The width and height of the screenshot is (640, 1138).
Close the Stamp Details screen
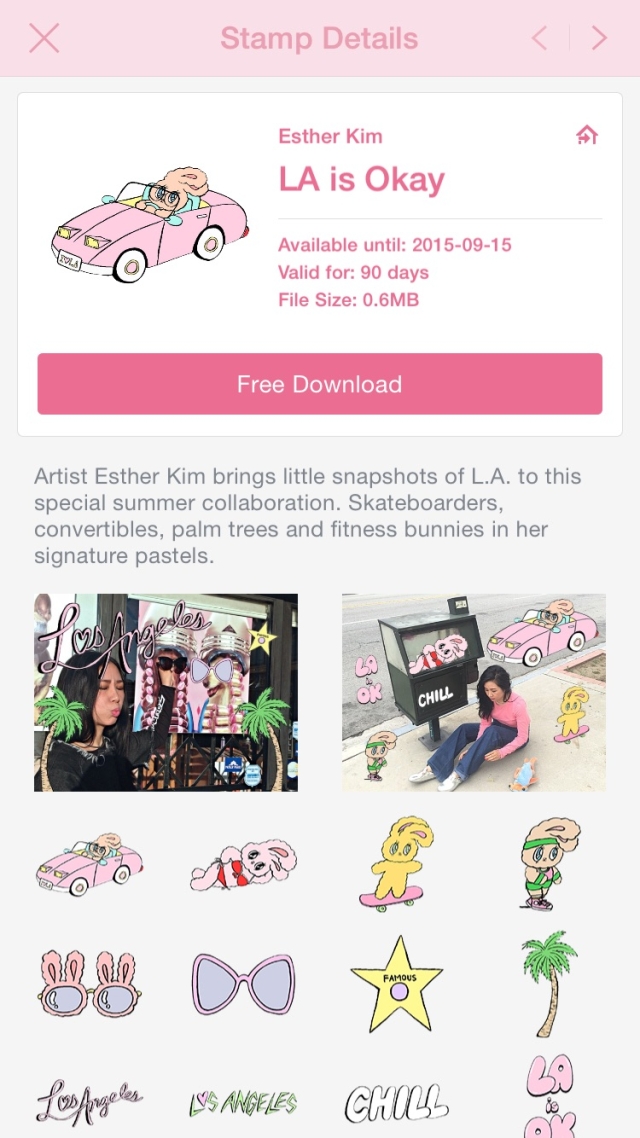coord(44,38)
